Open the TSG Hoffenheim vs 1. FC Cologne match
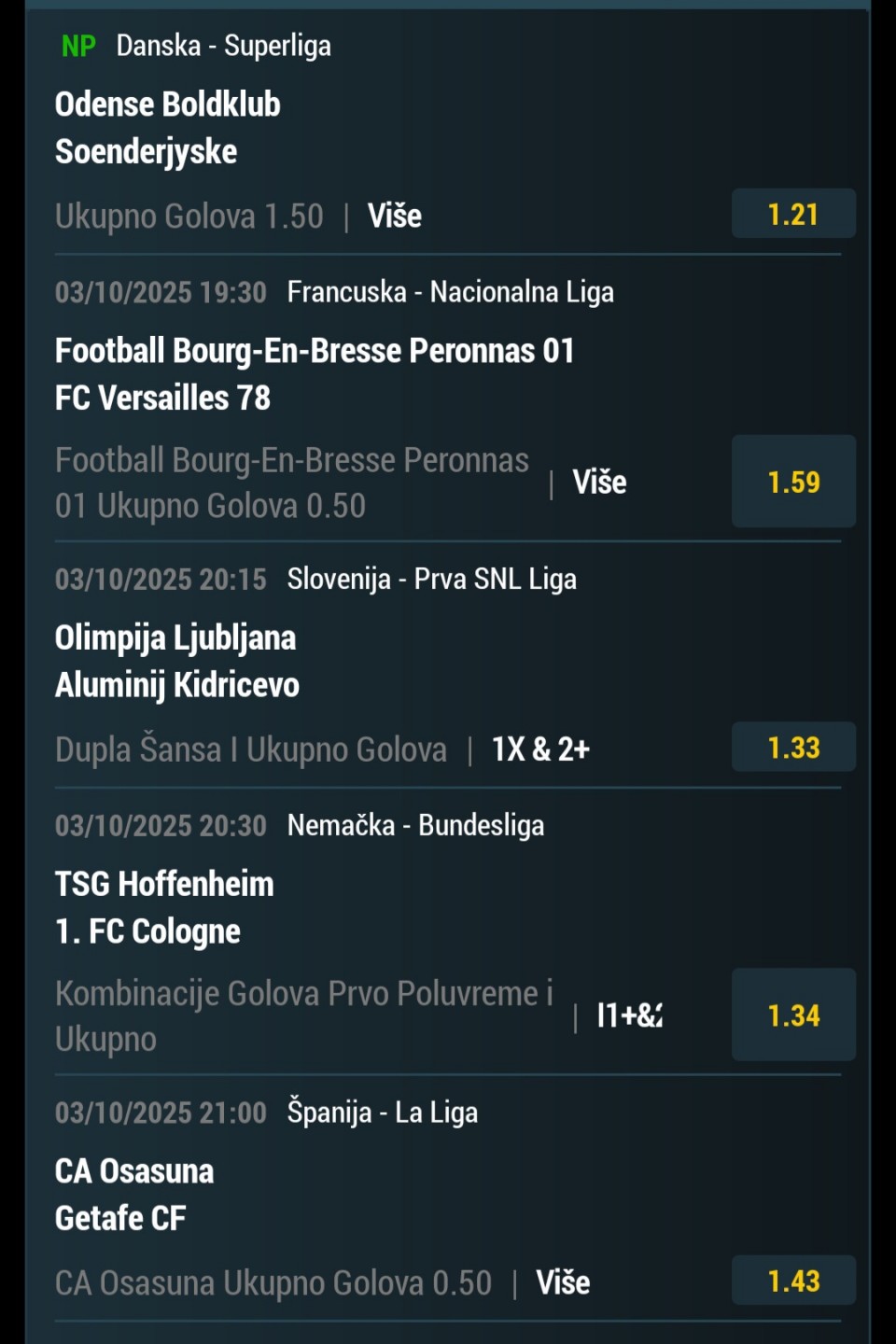The width and height of the screenshot is (896, 1344). pos(164,907)
